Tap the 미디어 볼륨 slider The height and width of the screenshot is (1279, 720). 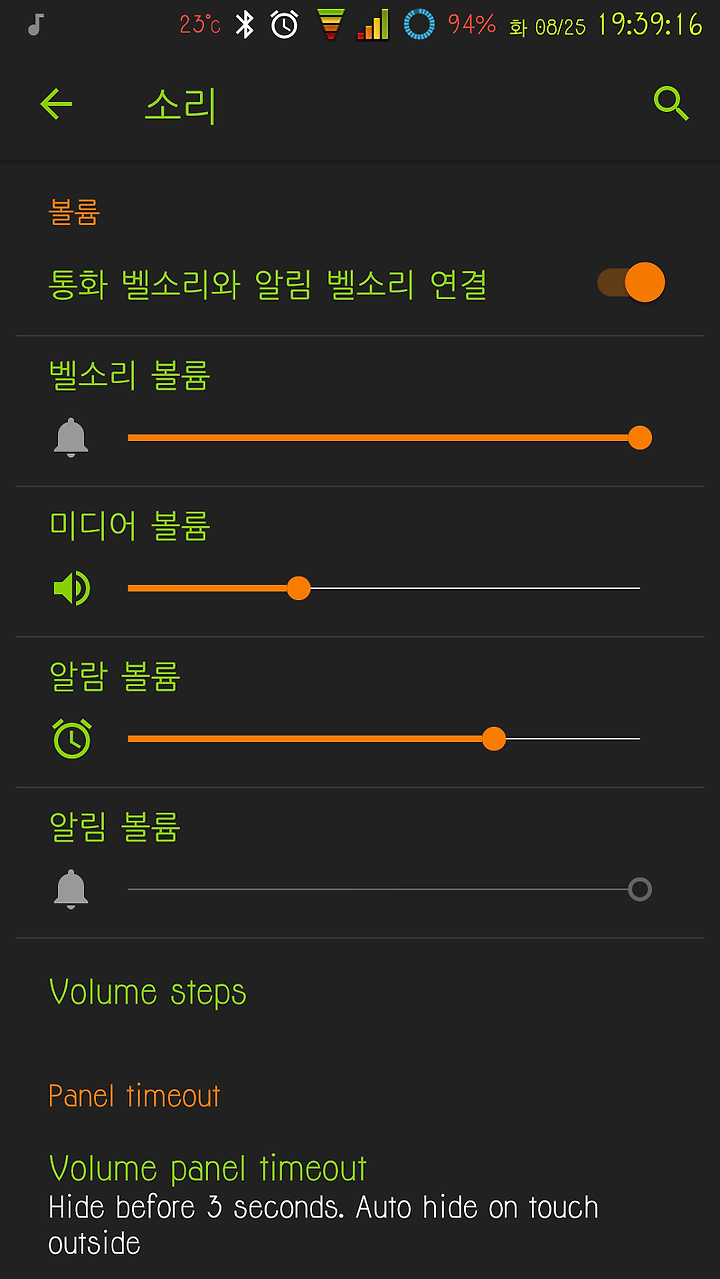384,588
